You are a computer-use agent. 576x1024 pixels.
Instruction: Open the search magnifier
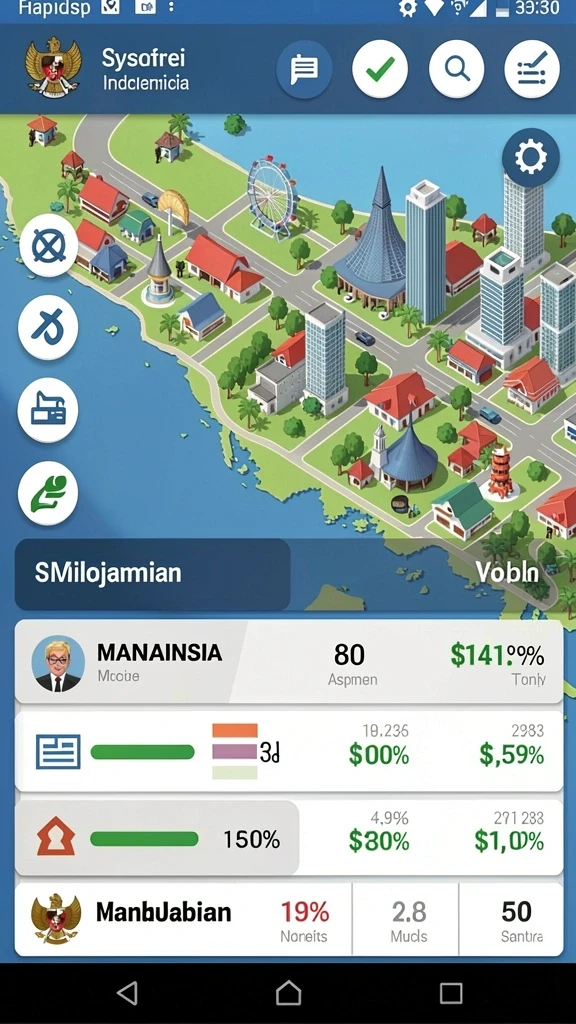(x=456, y=69)
